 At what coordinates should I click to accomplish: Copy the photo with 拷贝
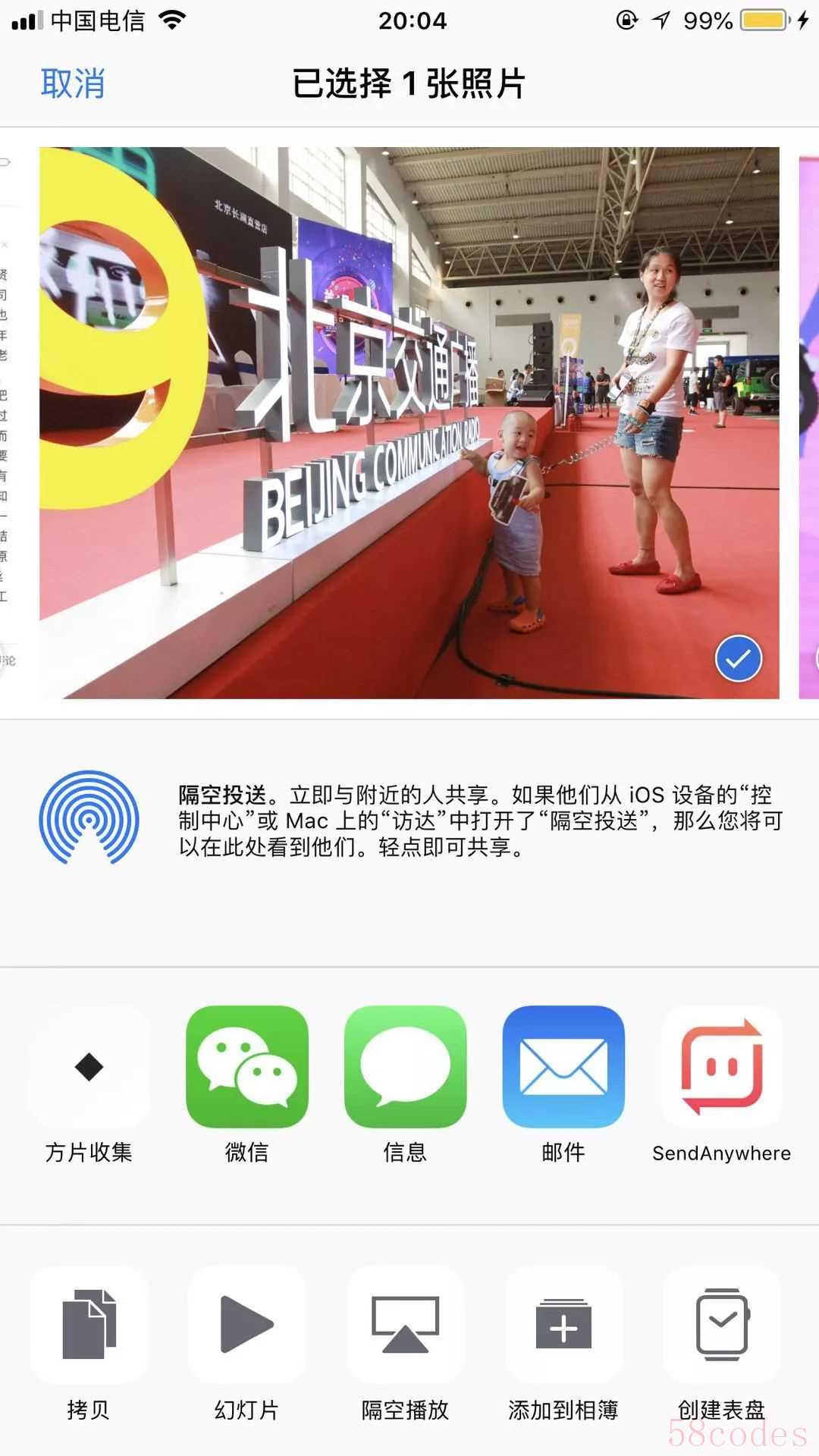pos(89,1324)
